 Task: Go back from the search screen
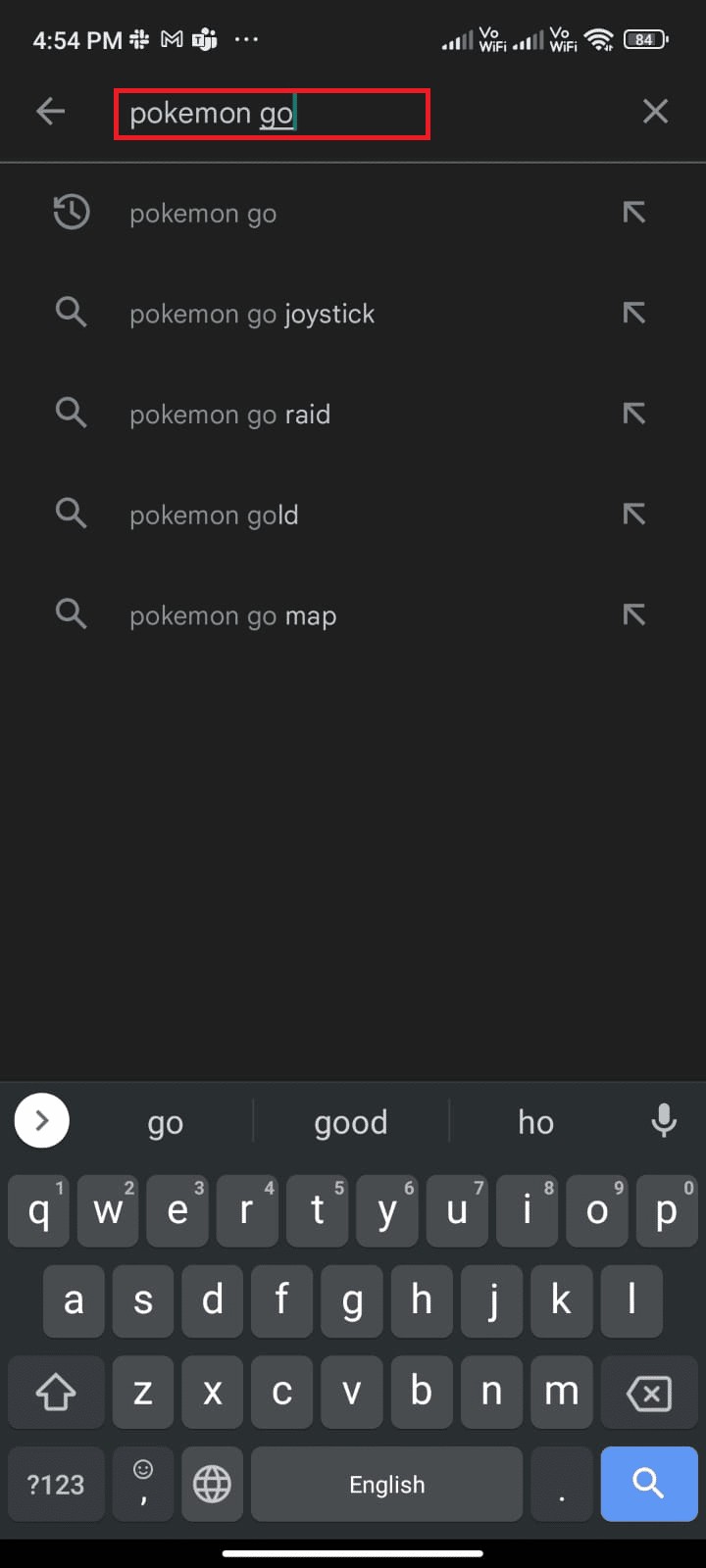click(x=50, y=112)
